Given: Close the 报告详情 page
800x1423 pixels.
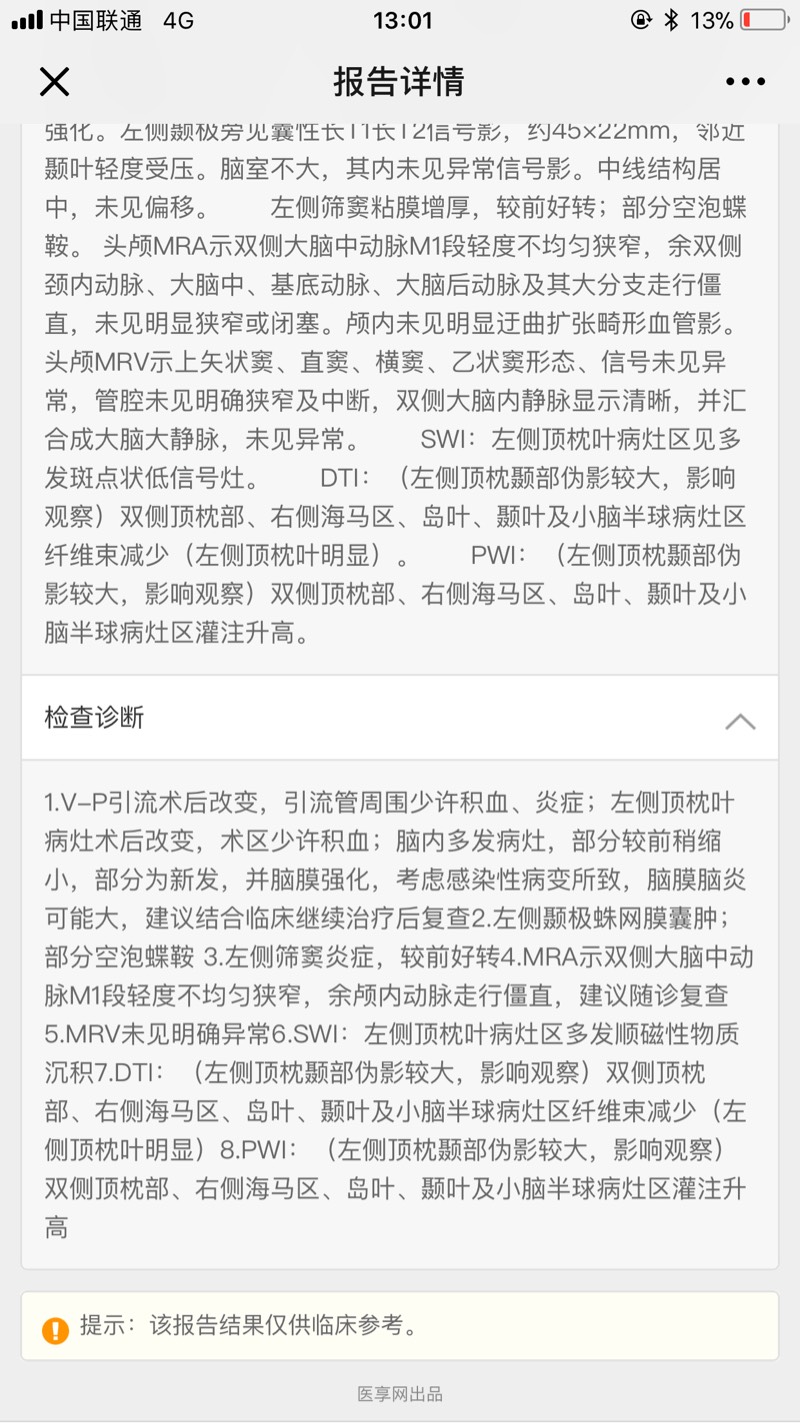Looking at the screenshot, I should click(54, 82).
